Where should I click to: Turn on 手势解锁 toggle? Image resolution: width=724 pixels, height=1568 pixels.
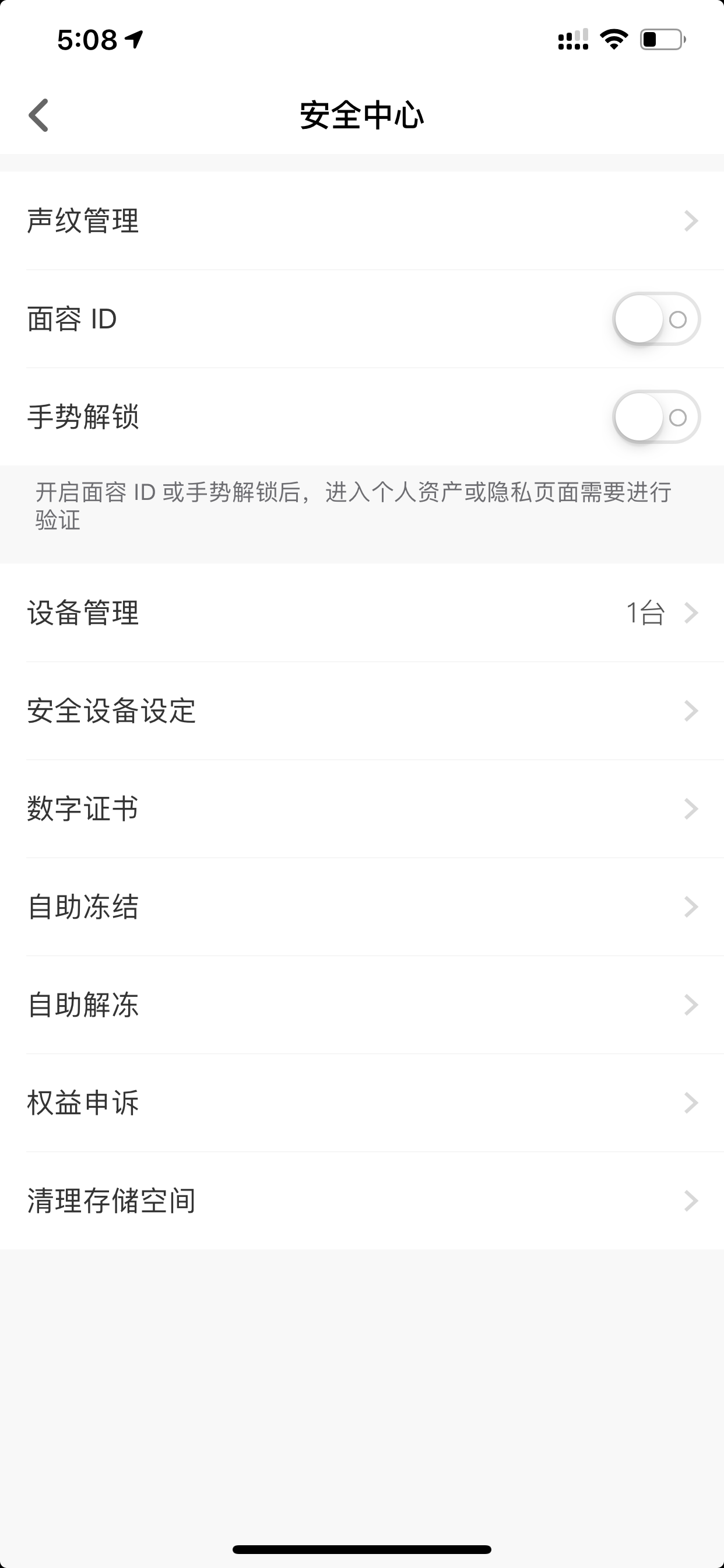point(656,417)
